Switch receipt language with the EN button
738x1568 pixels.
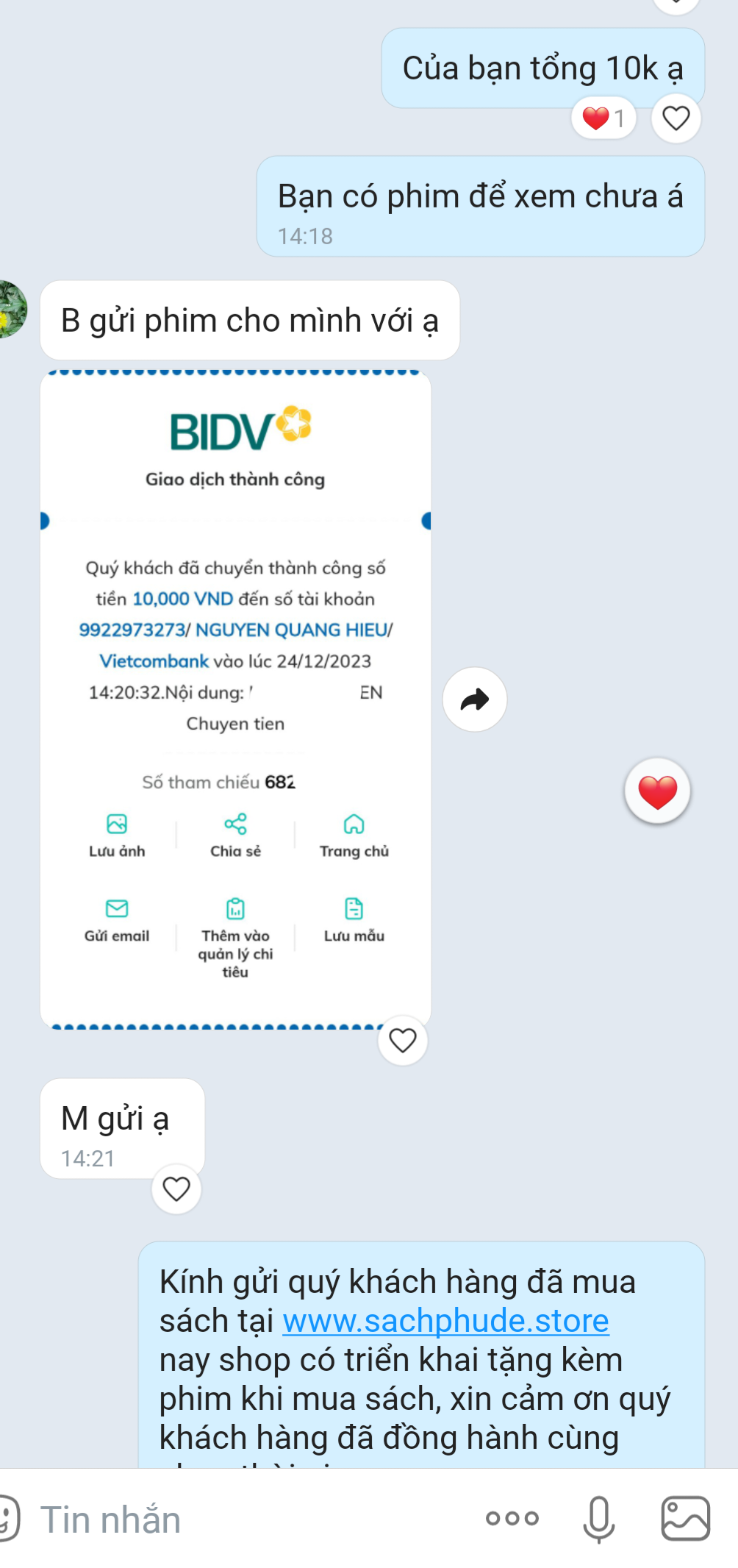click(x=370, y=692)
